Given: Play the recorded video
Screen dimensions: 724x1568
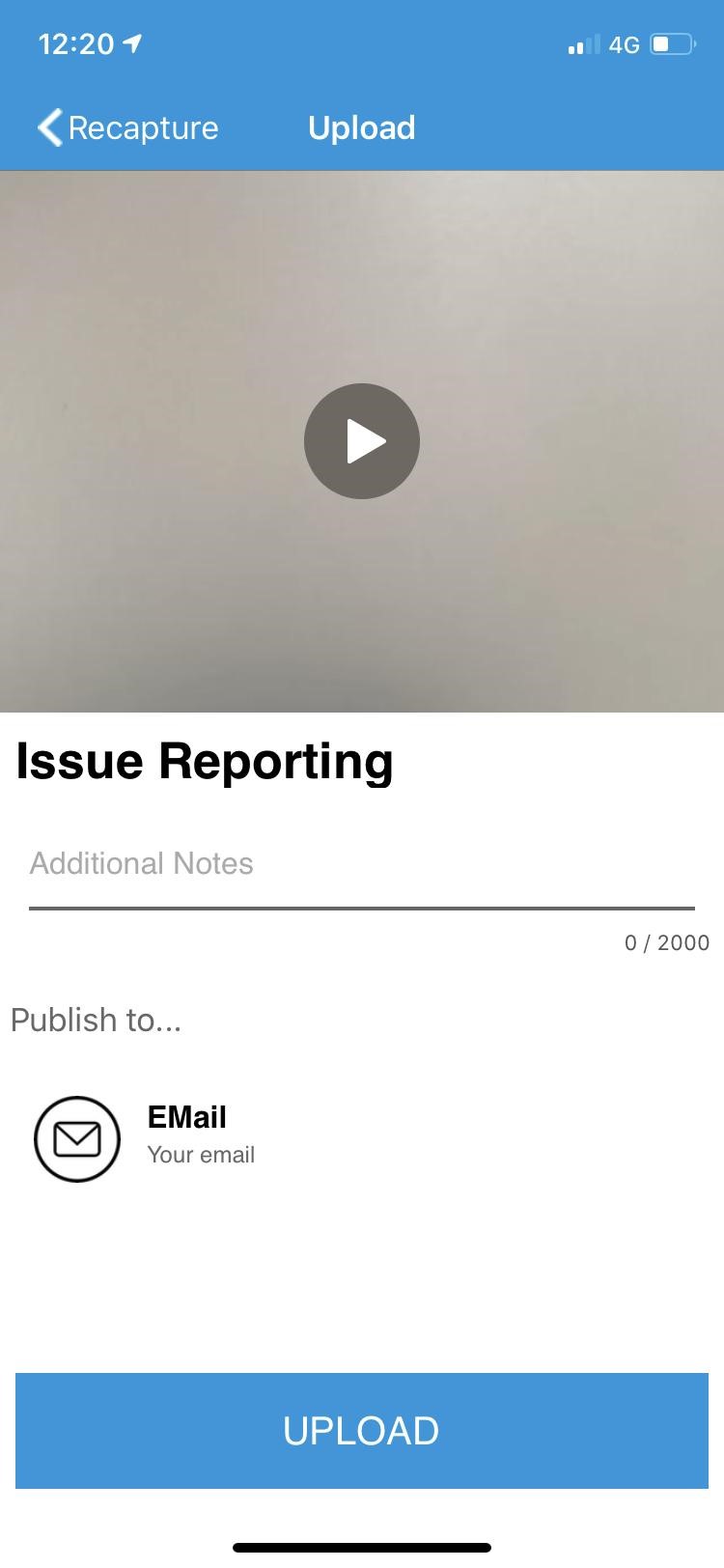Looking at the screenshot, I should pyautogui.click(x=362, y=441).
